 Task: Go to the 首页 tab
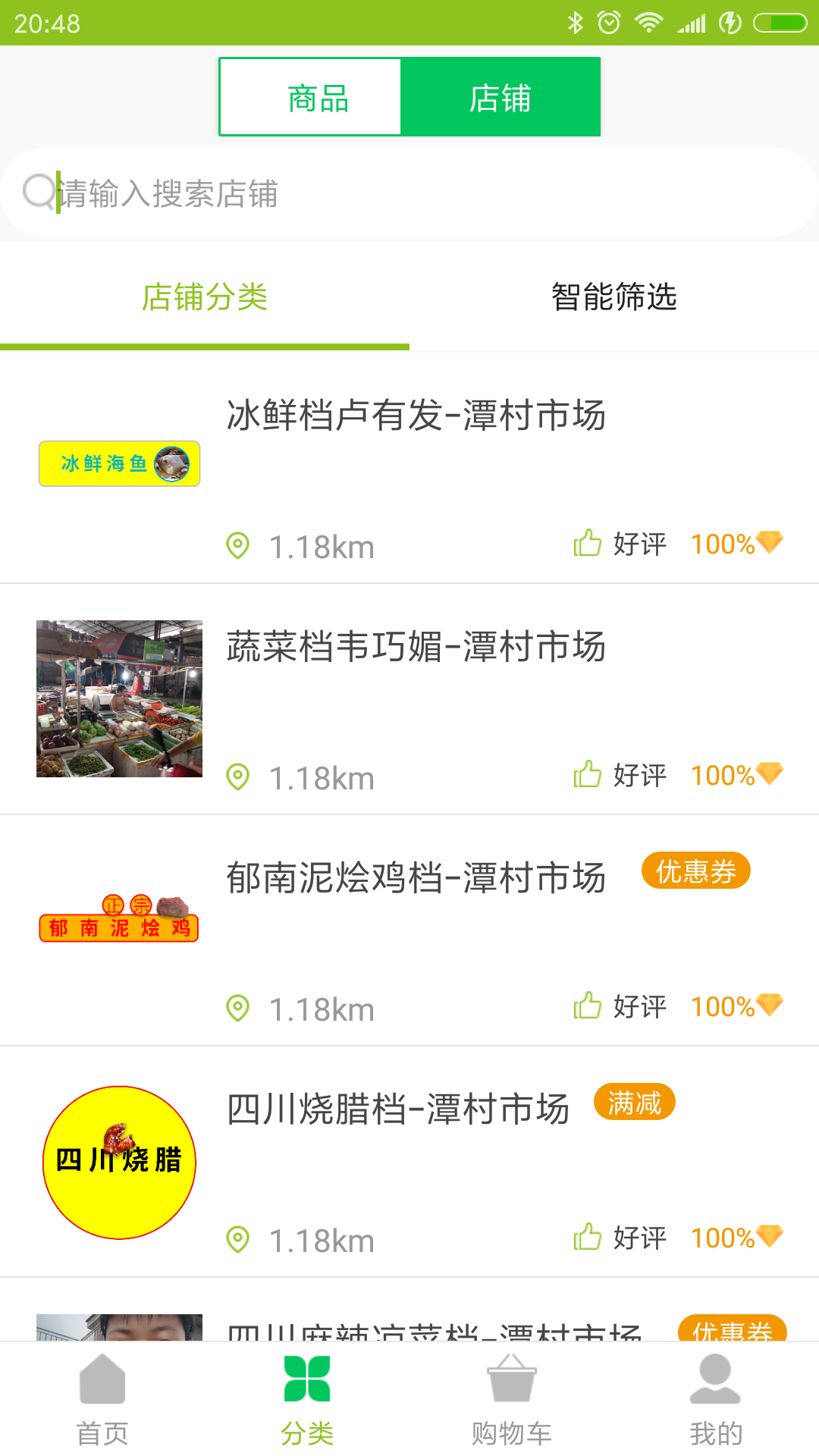point(102,1399)
